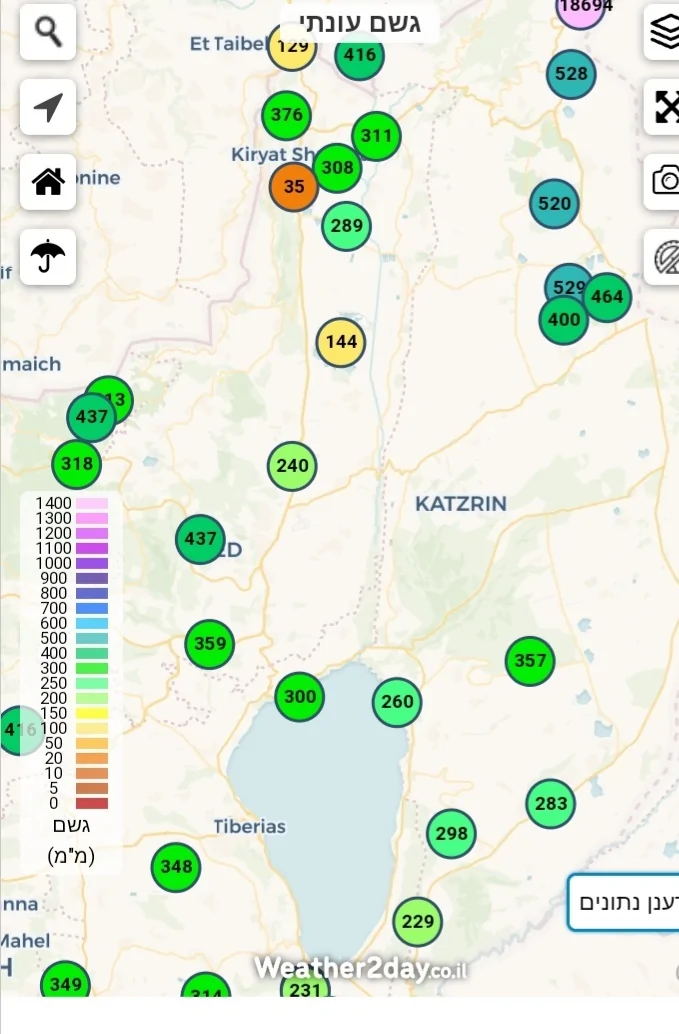
Task: Tap the striped circle overlay toggle
Action: point(664,257)
